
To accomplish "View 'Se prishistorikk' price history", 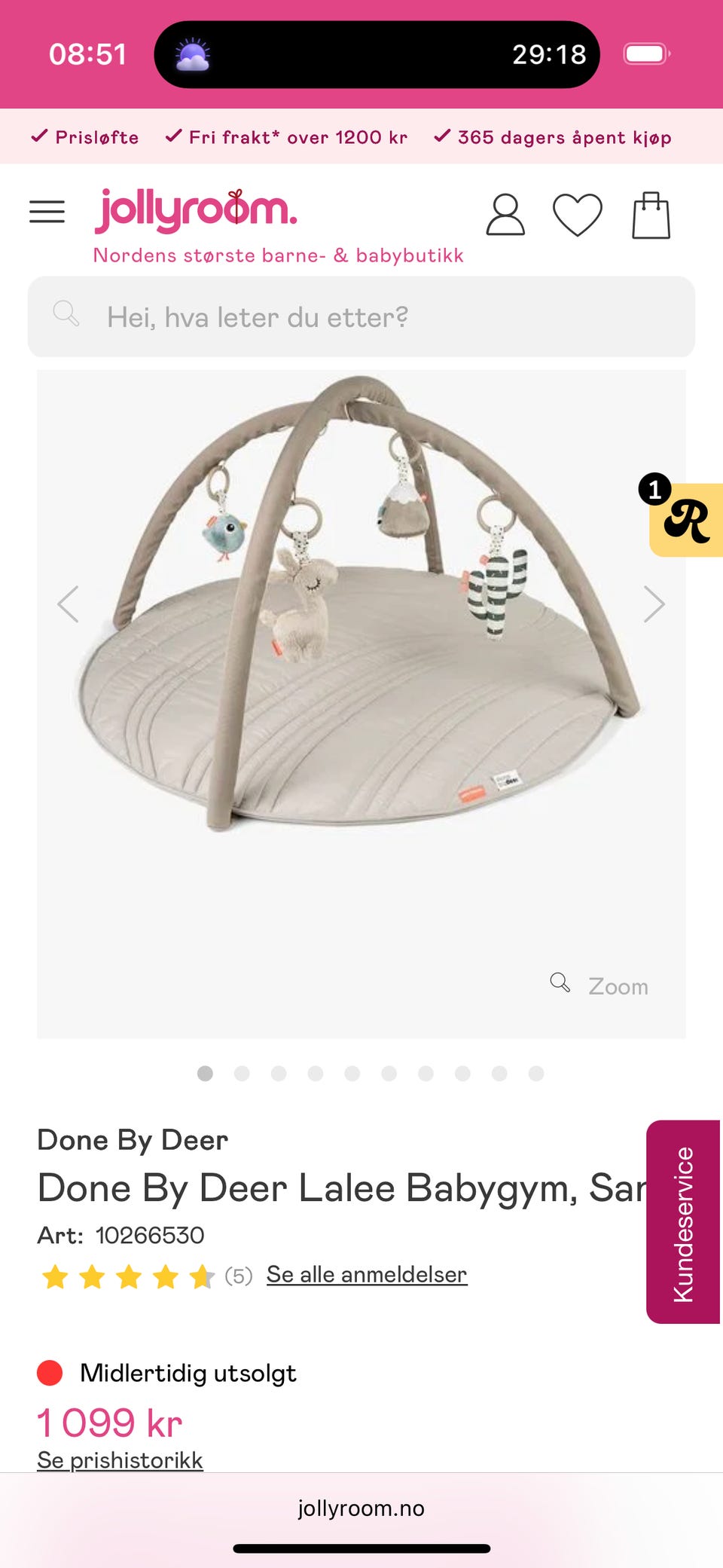I will [120, 1460].
